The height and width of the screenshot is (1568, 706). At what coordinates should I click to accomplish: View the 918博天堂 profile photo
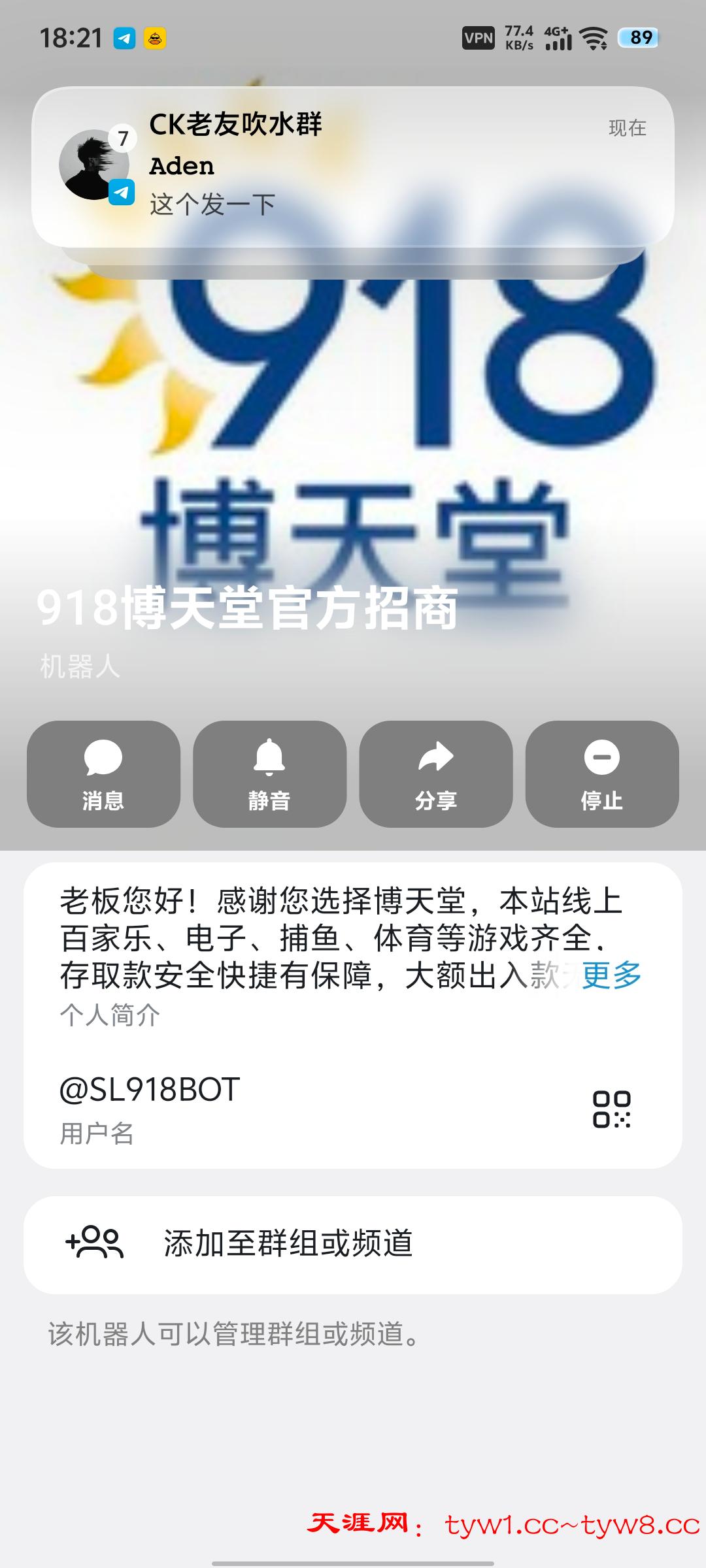[x=353, y=425]
